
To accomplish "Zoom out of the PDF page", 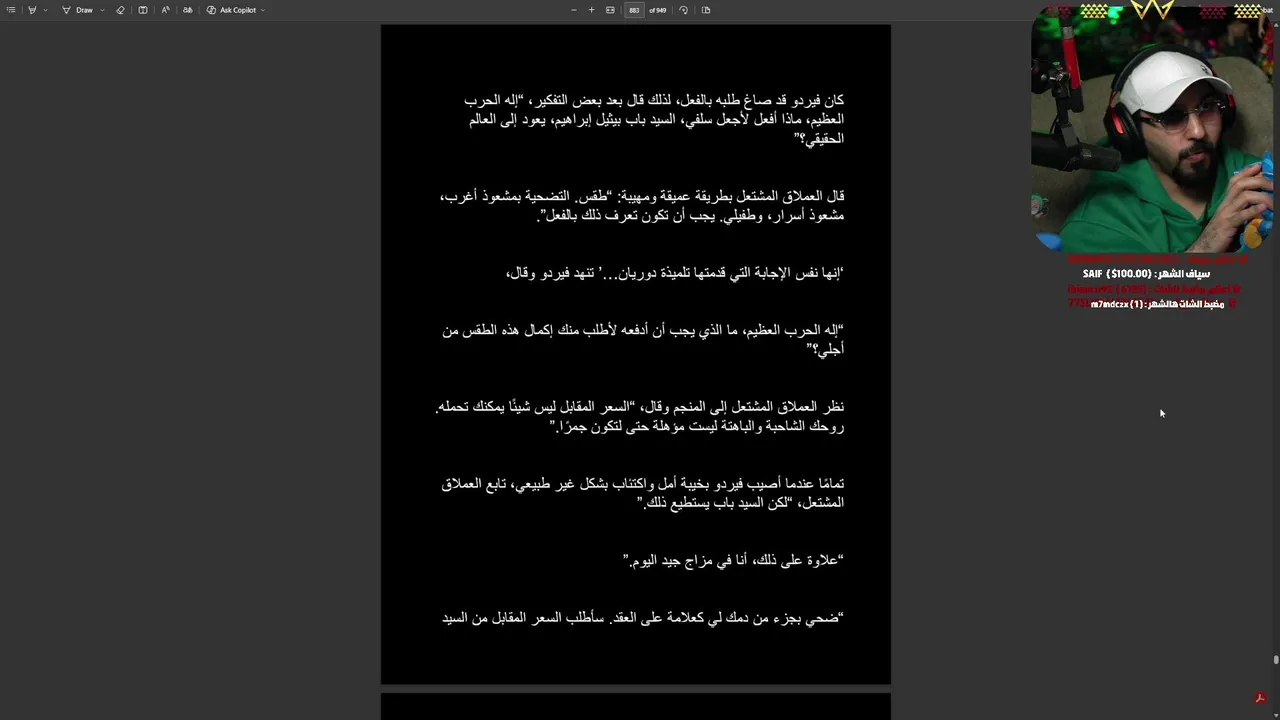I will click(x=574, y=10).
